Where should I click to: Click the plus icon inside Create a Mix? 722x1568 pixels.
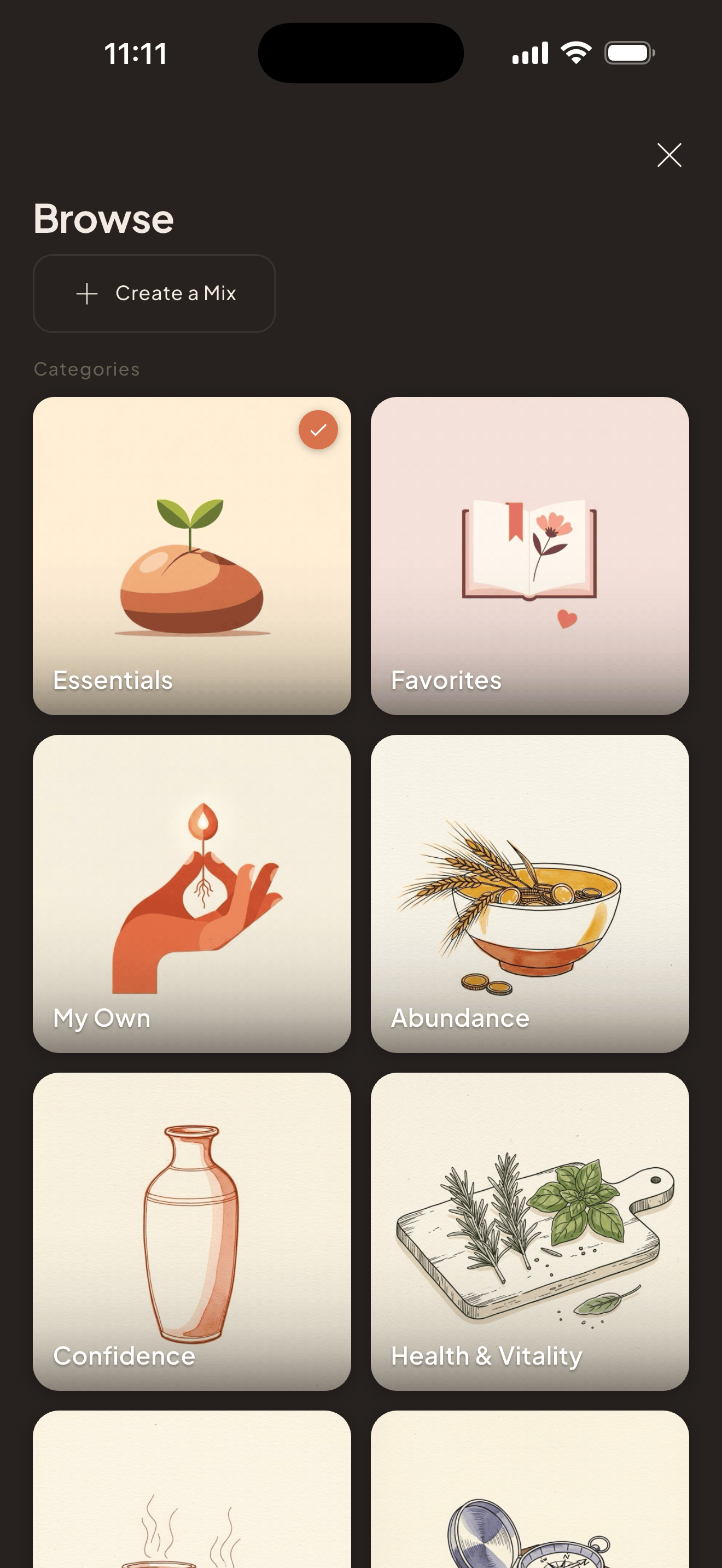tap(86, 294)
